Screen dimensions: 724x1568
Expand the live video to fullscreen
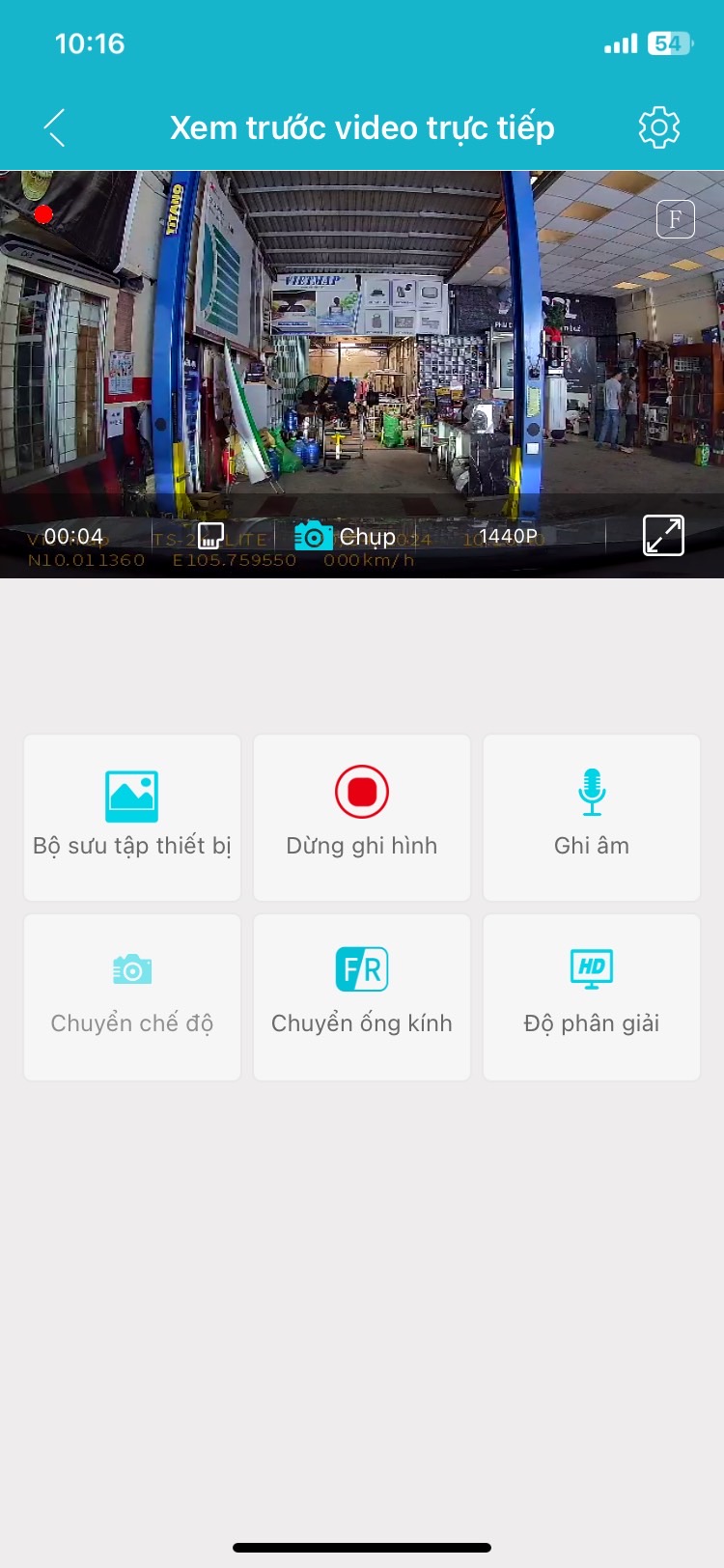pyautogui.click(x=663, y=535)
